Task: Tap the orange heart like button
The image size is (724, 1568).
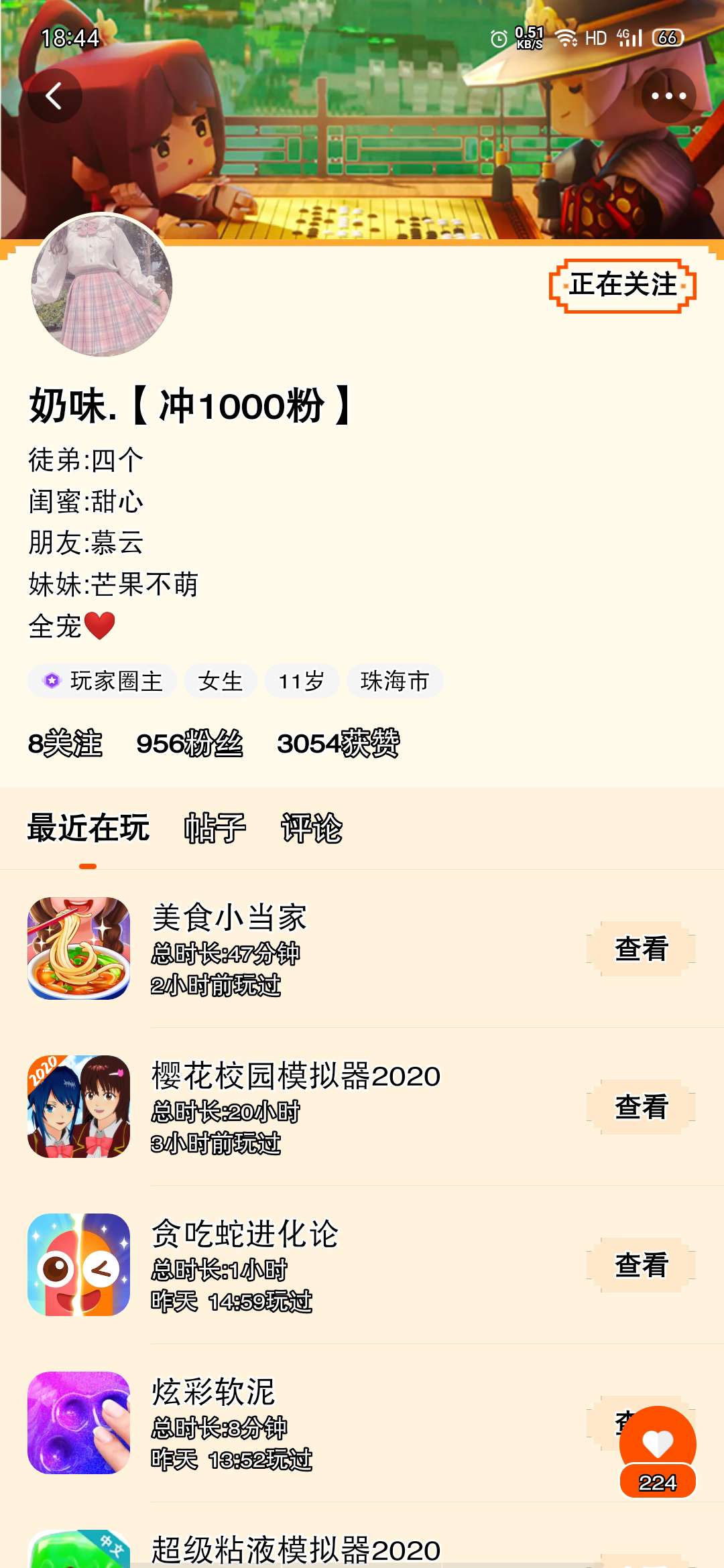Action: (x=658, y=1445)
